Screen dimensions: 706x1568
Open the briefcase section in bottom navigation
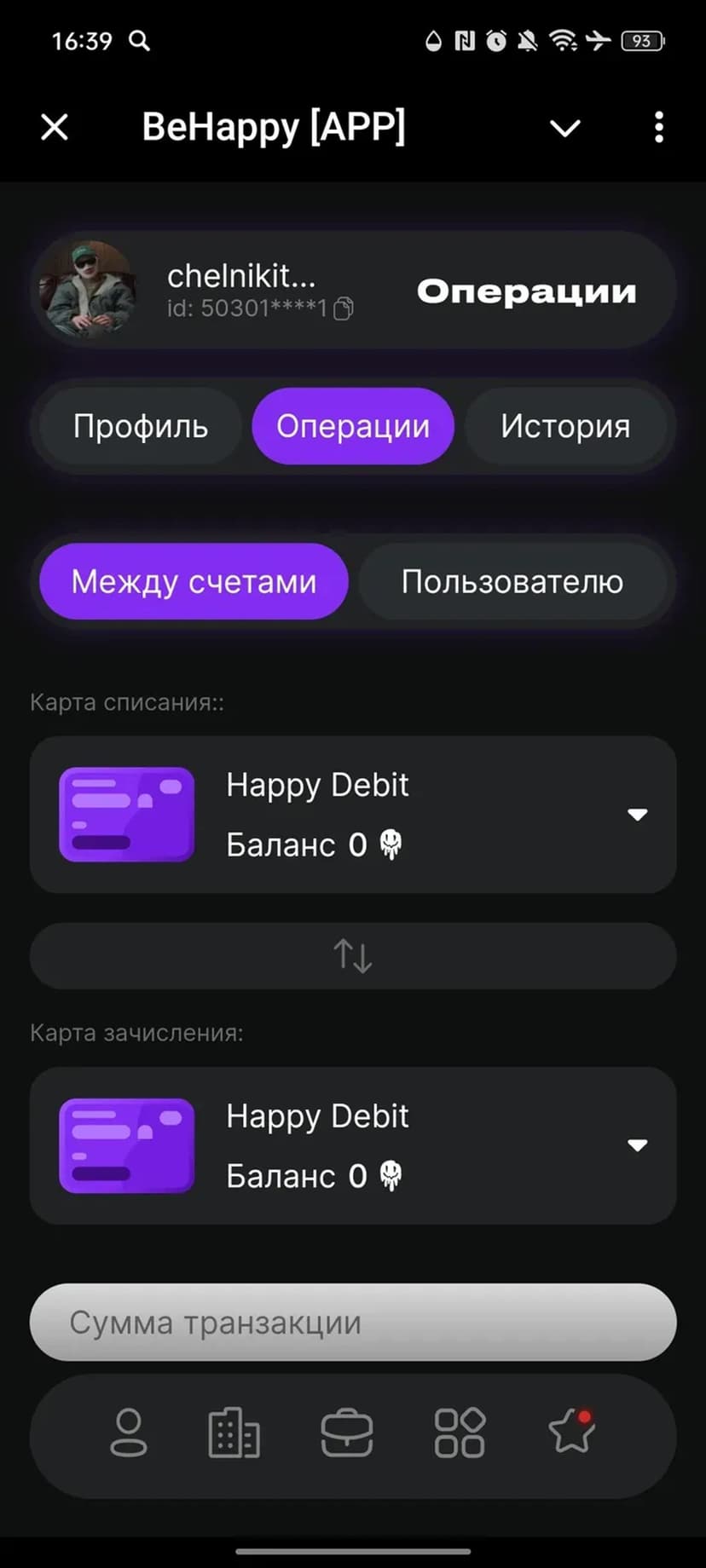click(x=346, y=1433)
